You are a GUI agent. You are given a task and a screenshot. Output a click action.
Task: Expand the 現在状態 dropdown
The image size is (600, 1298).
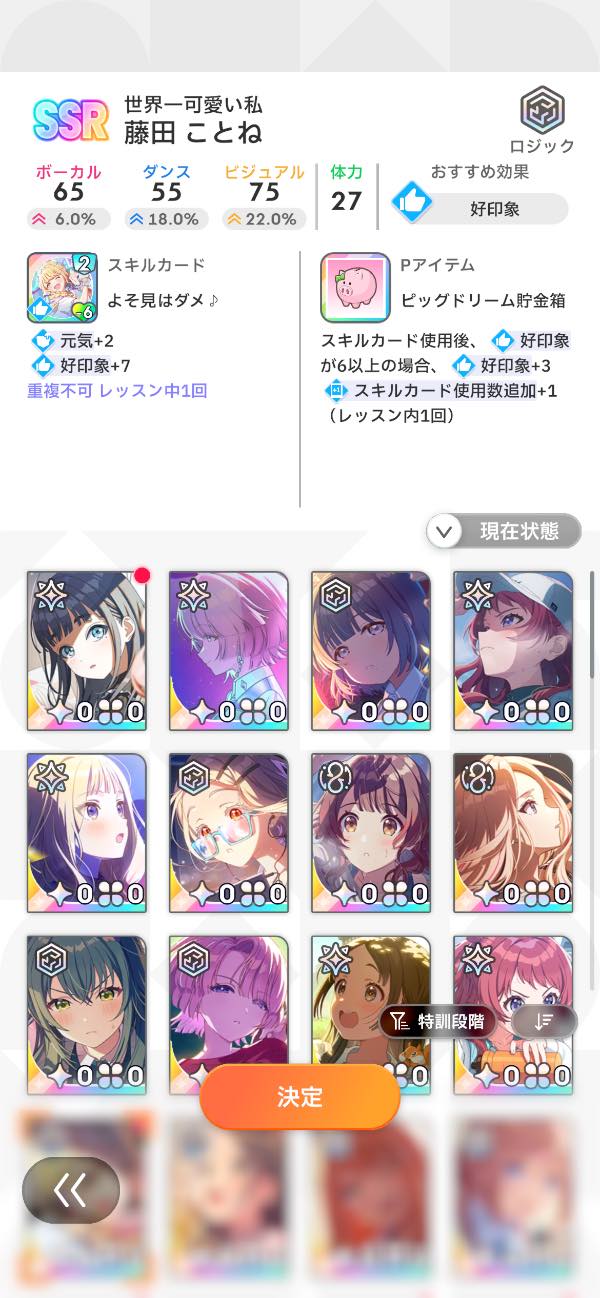click(504, 531)
